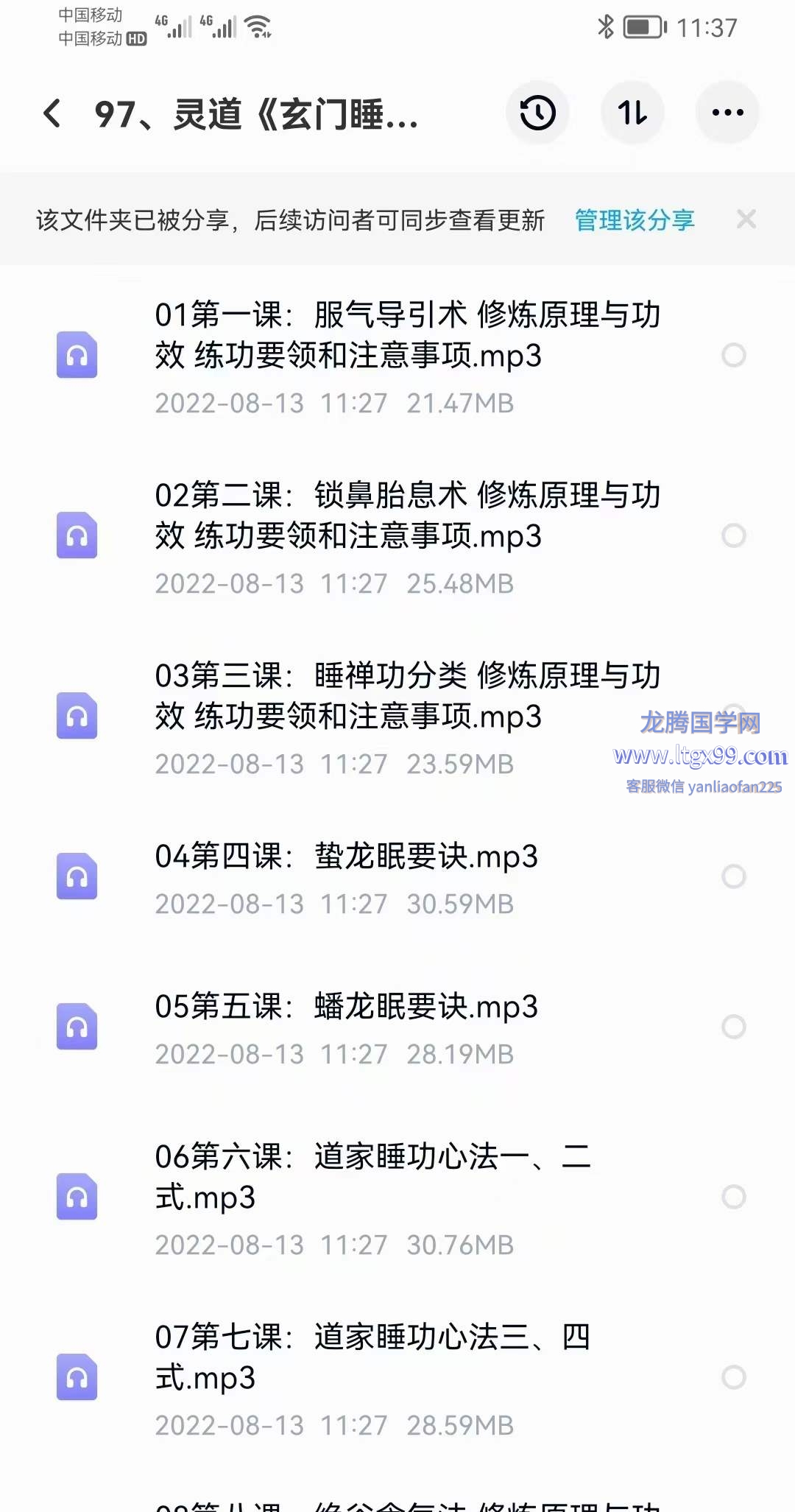795x1512 pixels.
Task: Tick the selection circle for 05第五课
Action: click(733, 1027)
